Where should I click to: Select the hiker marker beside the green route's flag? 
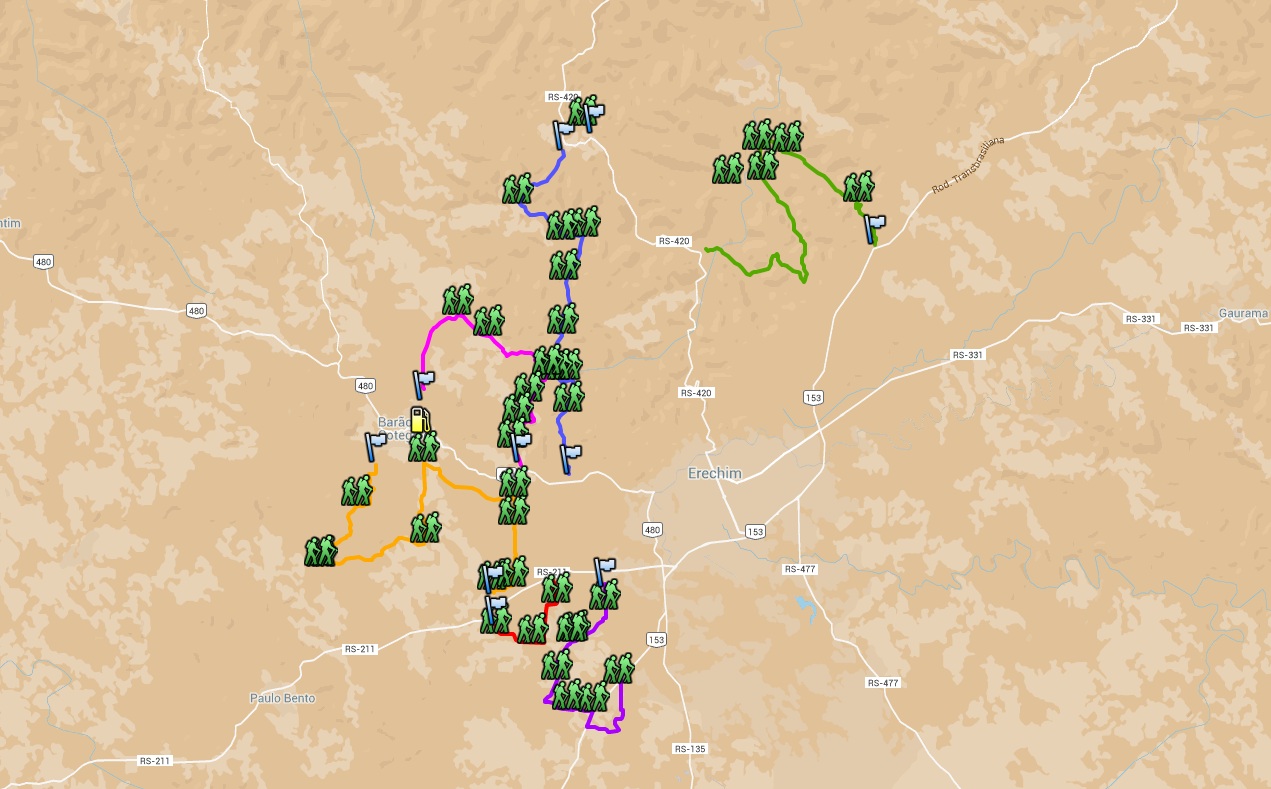pyautogui.click(x=858, y=187)
